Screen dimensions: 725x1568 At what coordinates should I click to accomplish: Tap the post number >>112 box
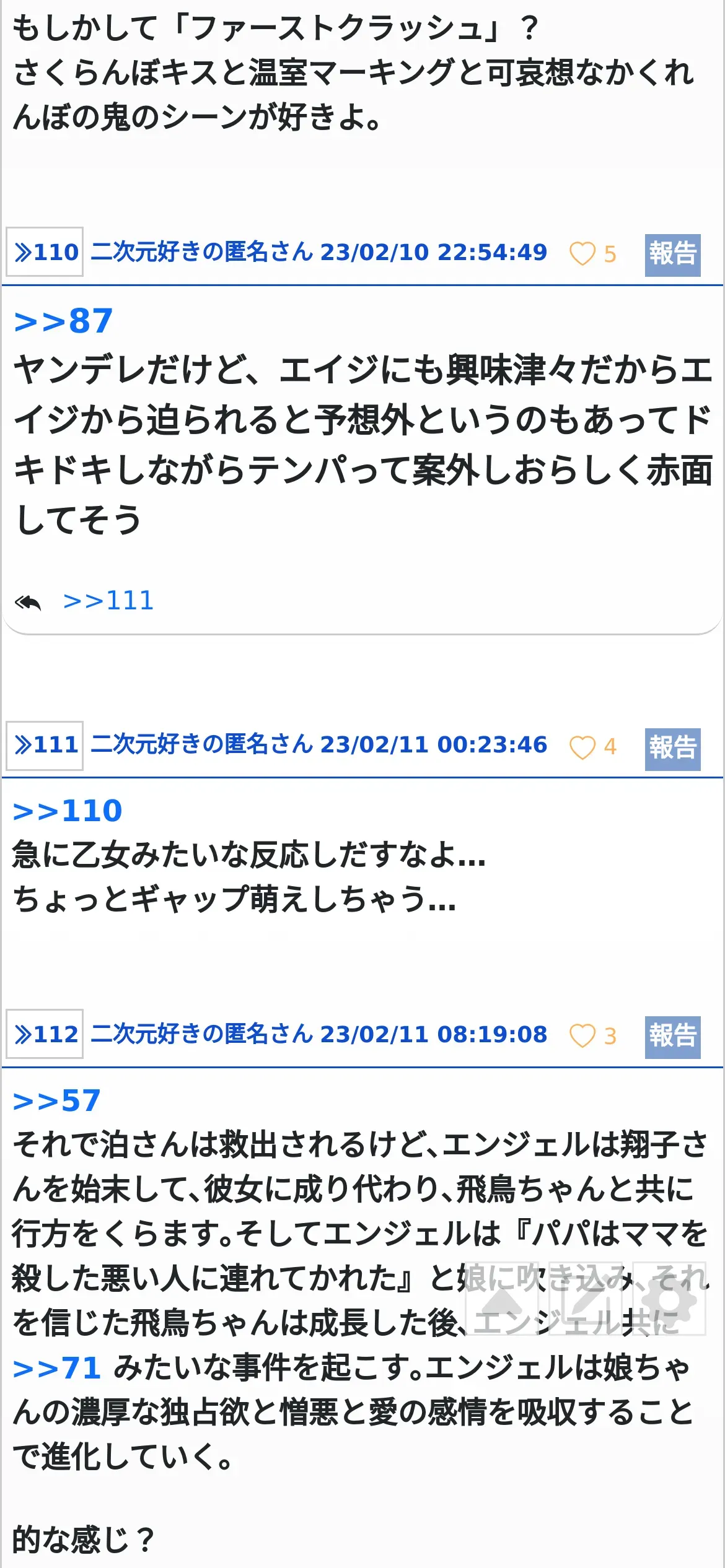[45, 1034]
